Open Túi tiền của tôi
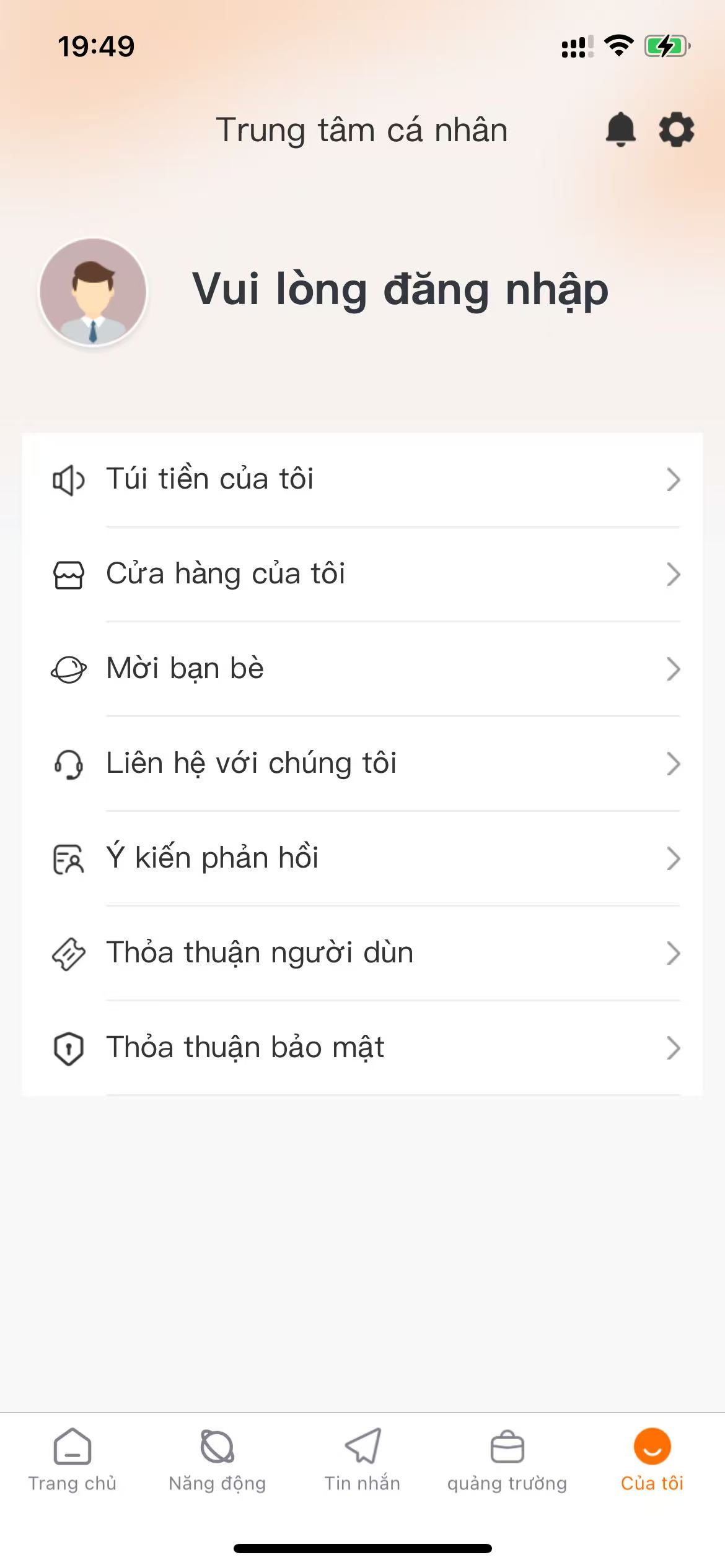The image size is (725, 1568). [x=362, y=479]
